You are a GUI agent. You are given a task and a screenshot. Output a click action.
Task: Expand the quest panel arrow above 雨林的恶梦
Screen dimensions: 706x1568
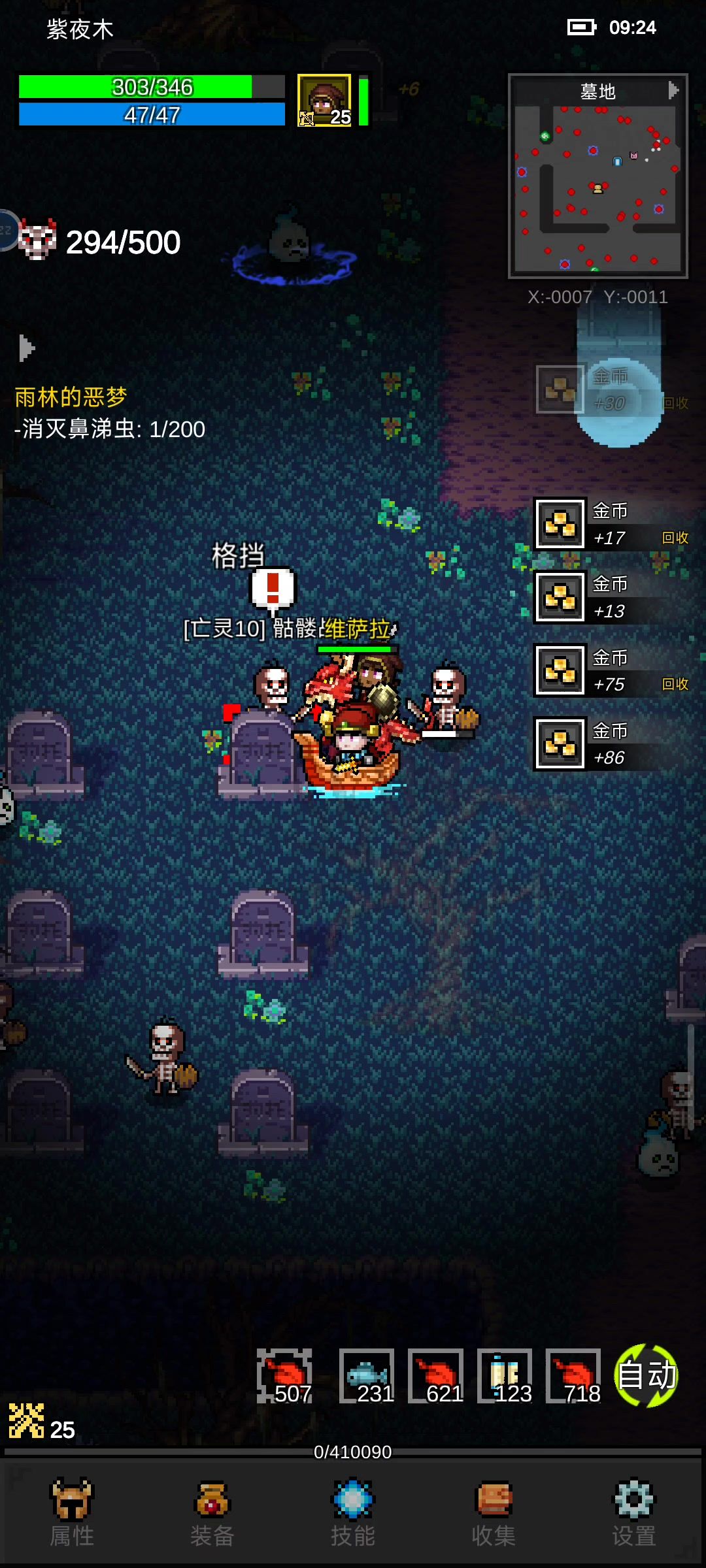(26, 348)
